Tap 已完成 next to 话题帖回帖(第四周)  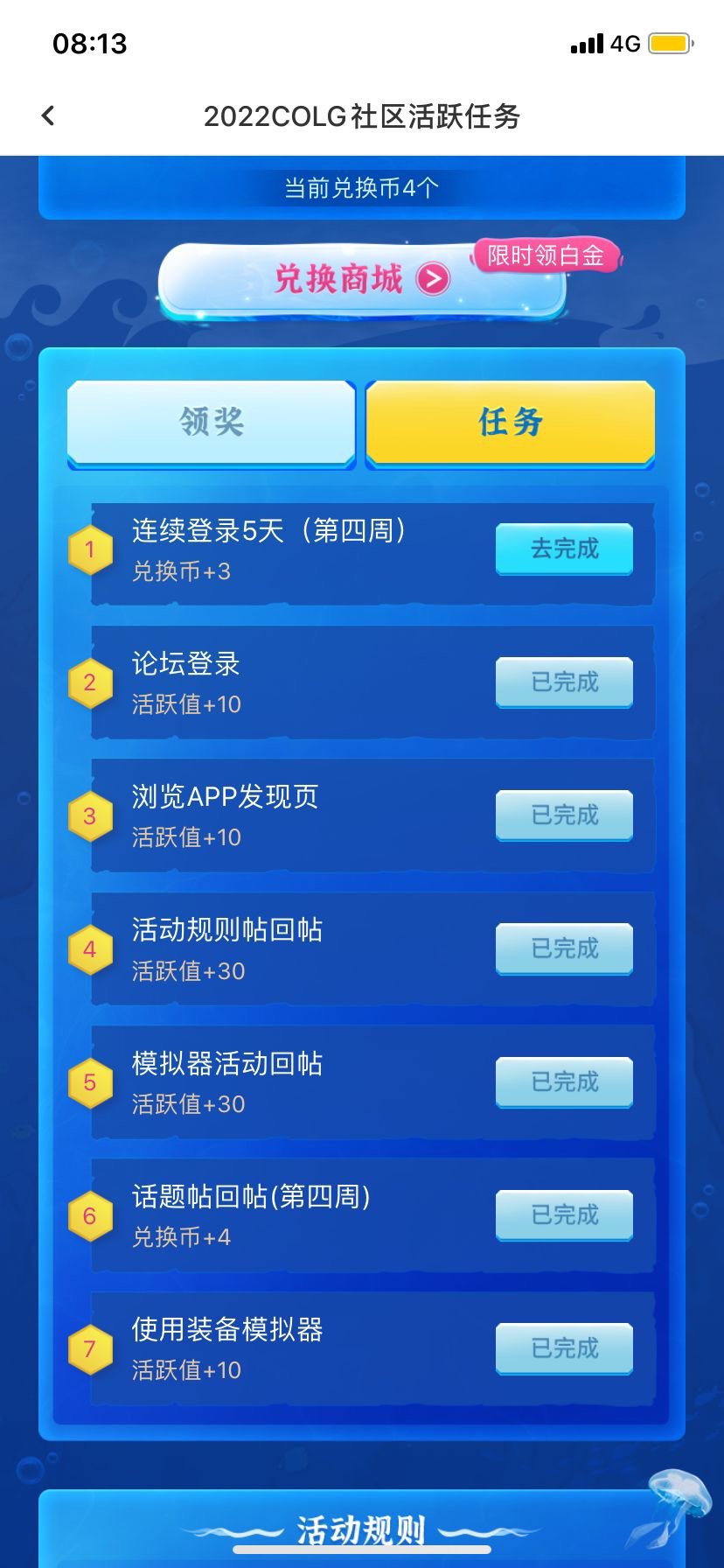(564, 1214)
